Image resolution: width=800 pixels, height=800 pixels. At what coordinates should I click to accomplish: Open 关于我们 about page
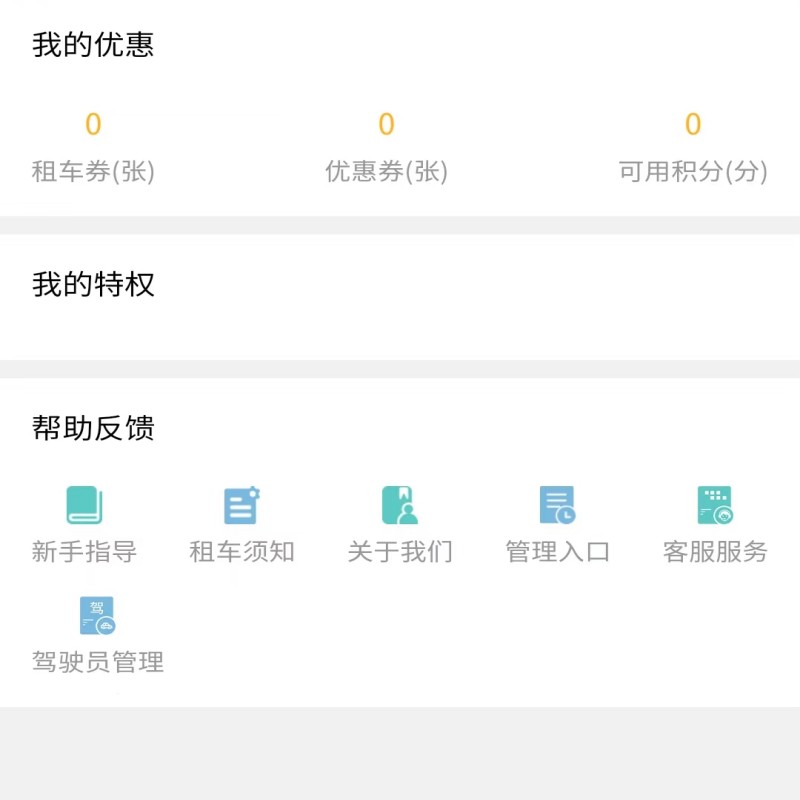[400, 524]
